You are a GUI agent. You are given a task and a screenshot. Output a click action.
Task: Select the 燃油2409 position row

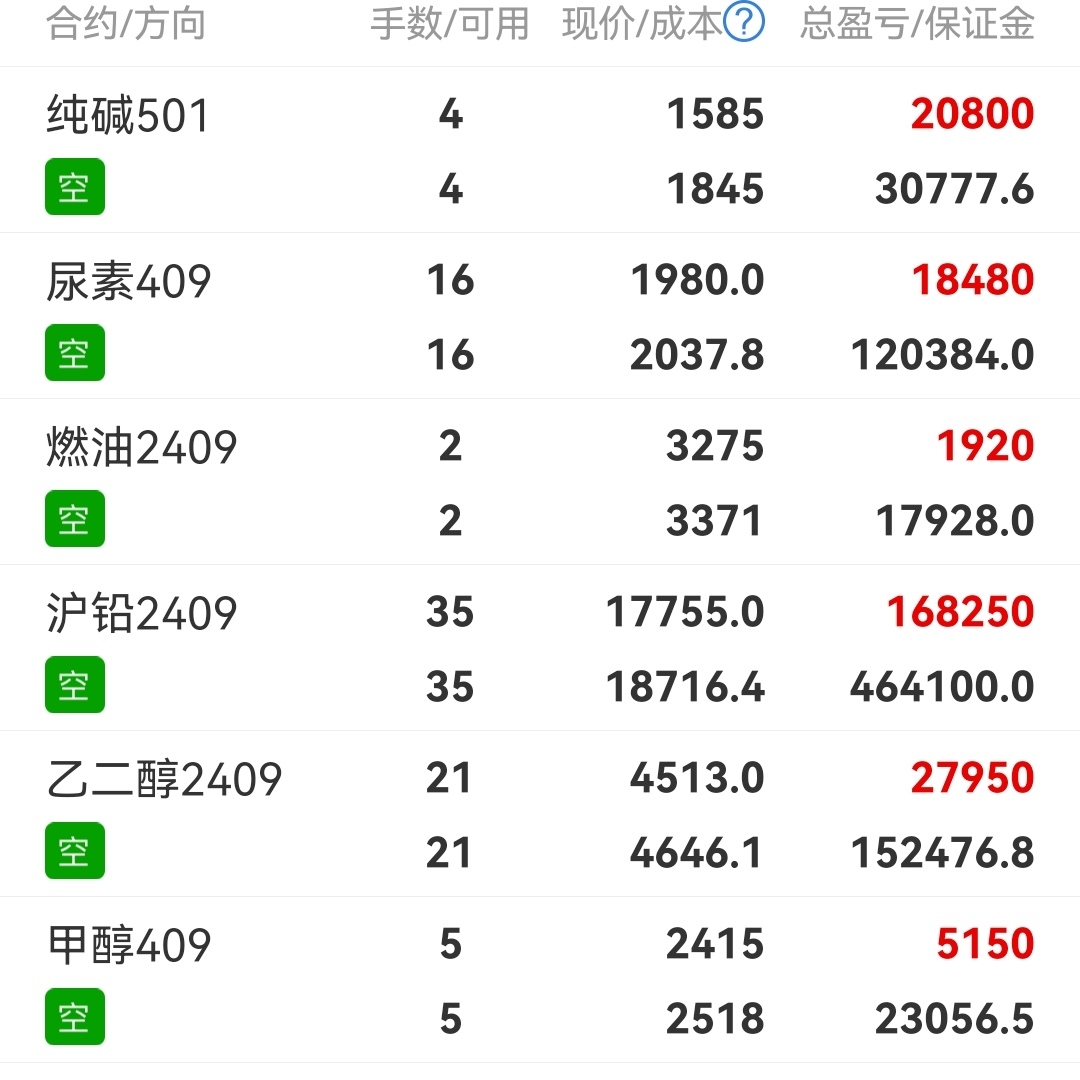(540, 482)
